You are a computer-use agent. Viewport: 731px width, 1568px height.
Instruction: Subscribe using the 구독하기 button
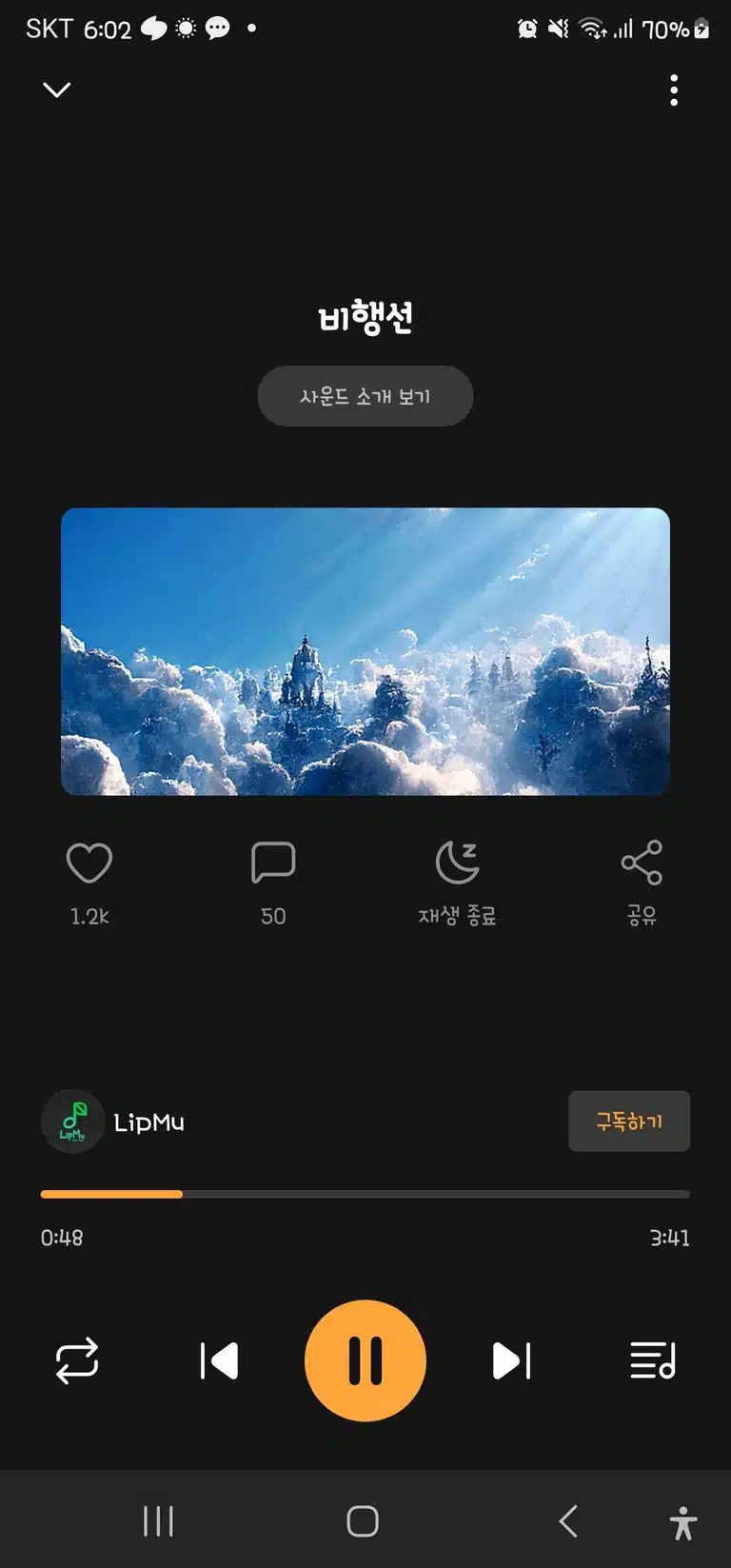pos(629,1121)
